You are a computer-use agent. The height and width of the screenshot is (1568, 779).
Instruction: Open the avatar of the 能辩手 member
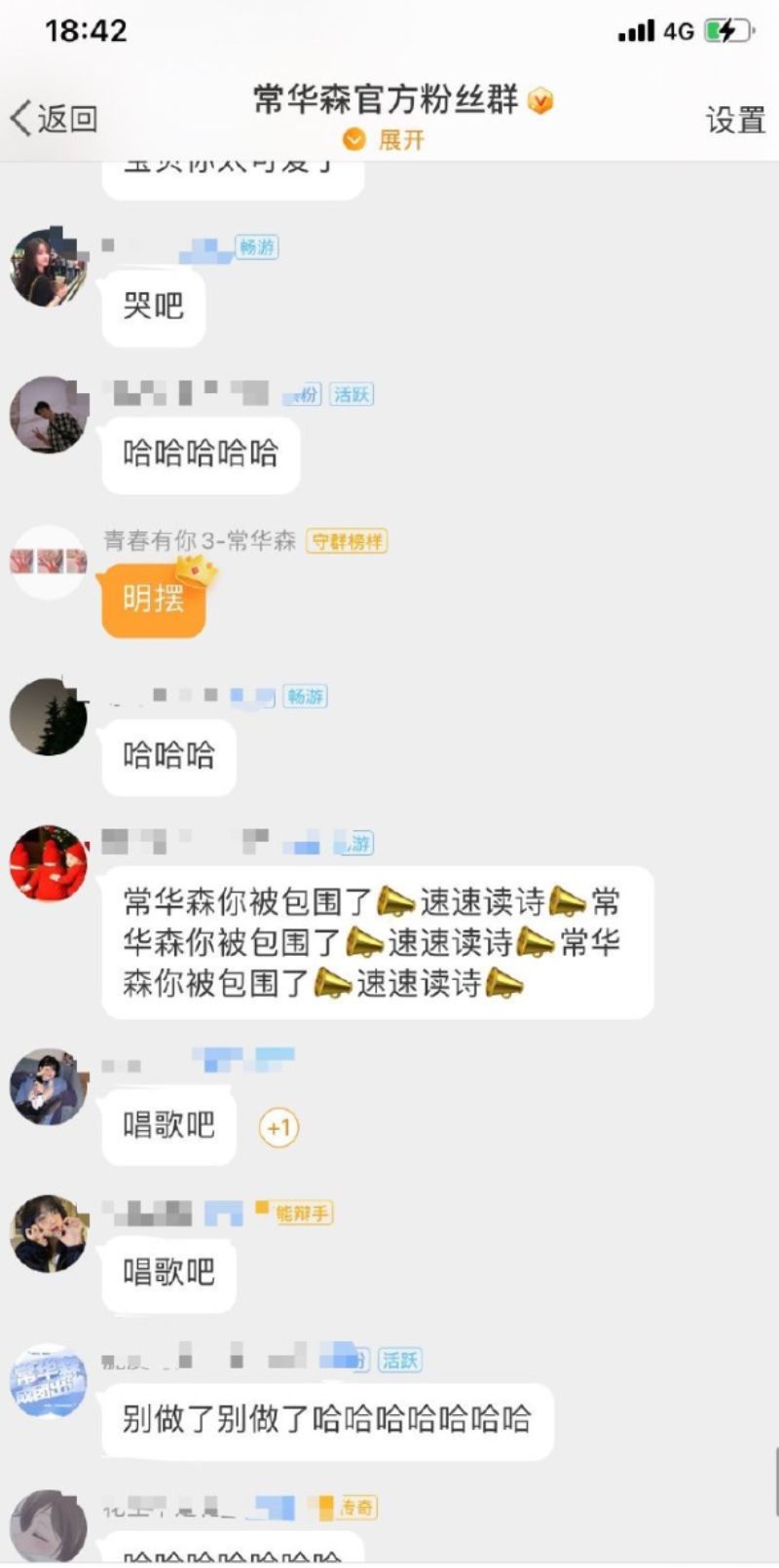48,1233
